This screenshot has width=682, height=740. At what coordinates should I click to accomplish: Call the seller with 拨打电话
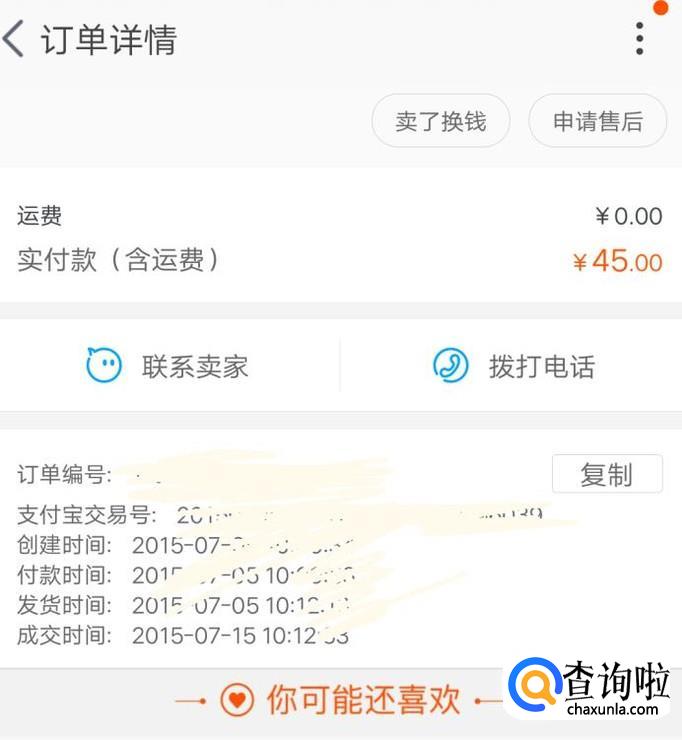(x=513, y=366)
